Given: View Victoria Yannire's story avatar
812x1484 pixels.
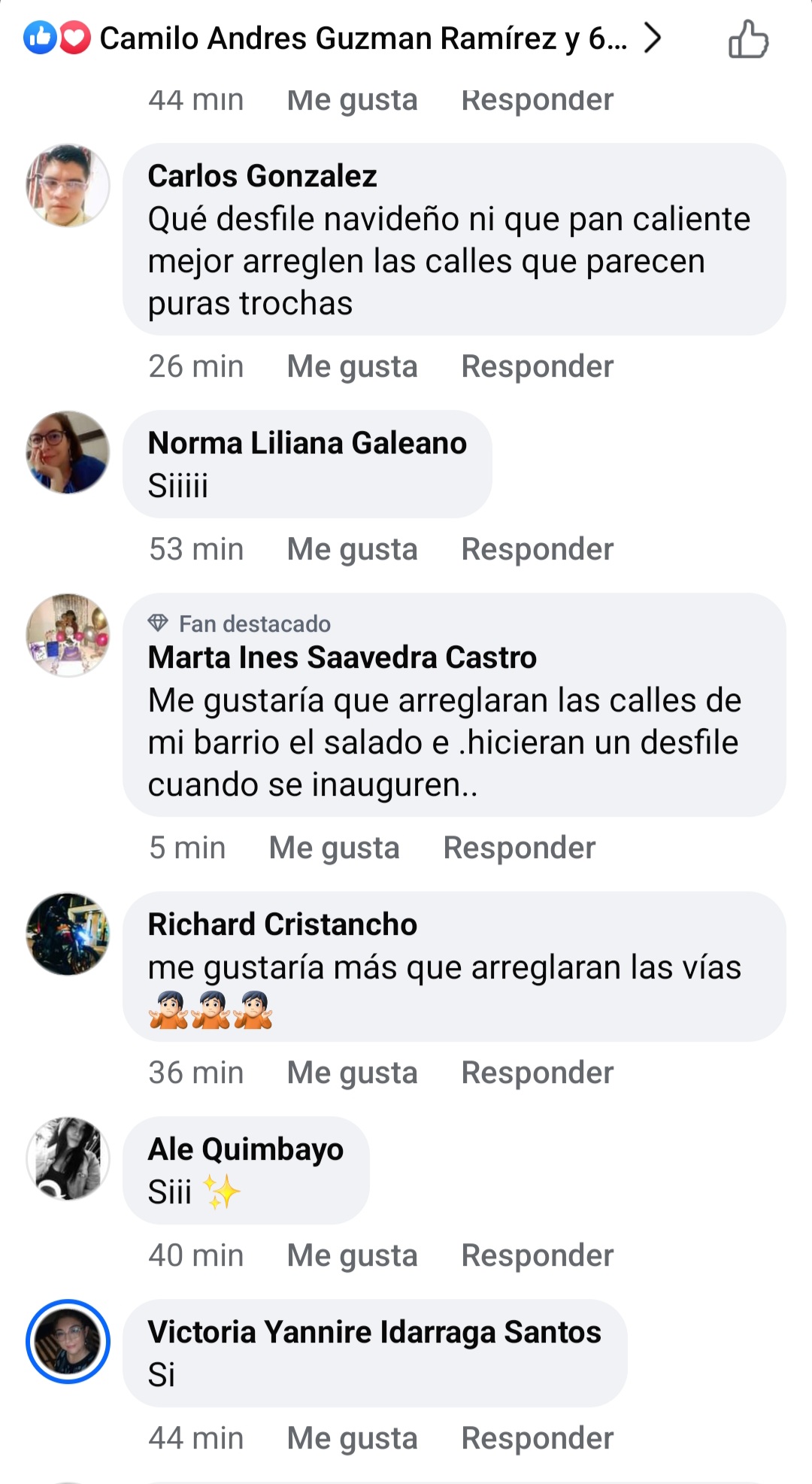Looking at the screenshot, I should coord(68,1341).
